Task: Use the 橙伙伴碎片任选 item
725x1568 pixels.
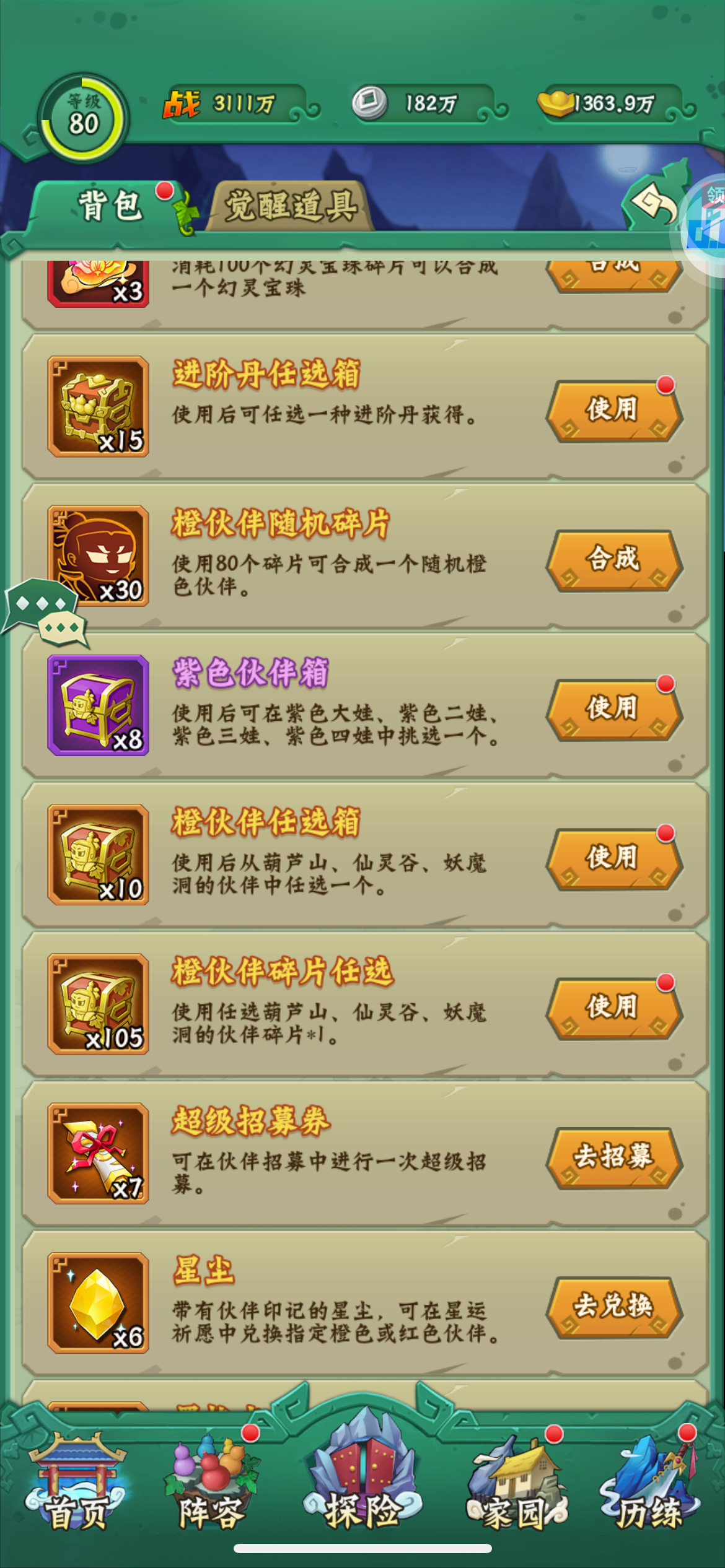Action: tap(613, 1007)
